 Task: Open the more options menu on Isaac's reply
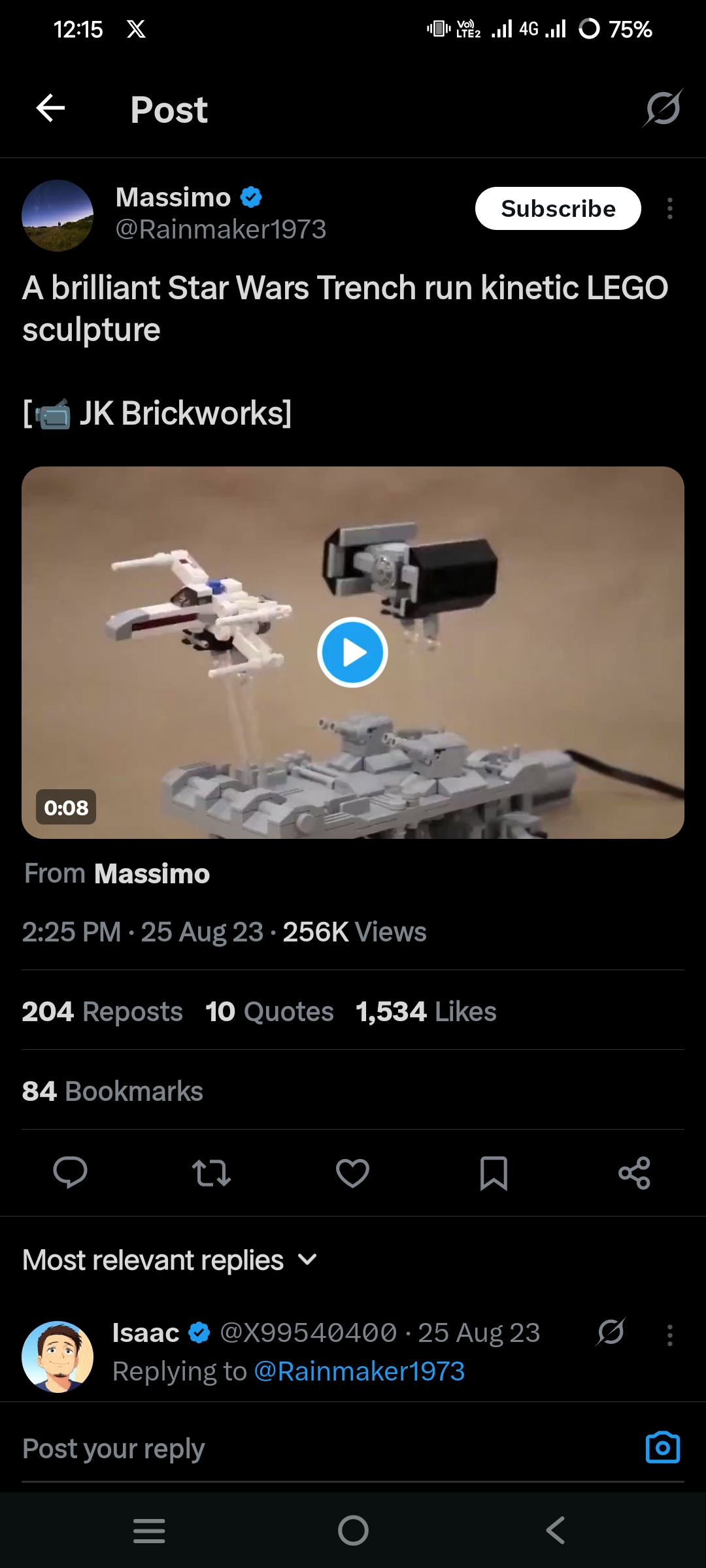[669, 1335]
